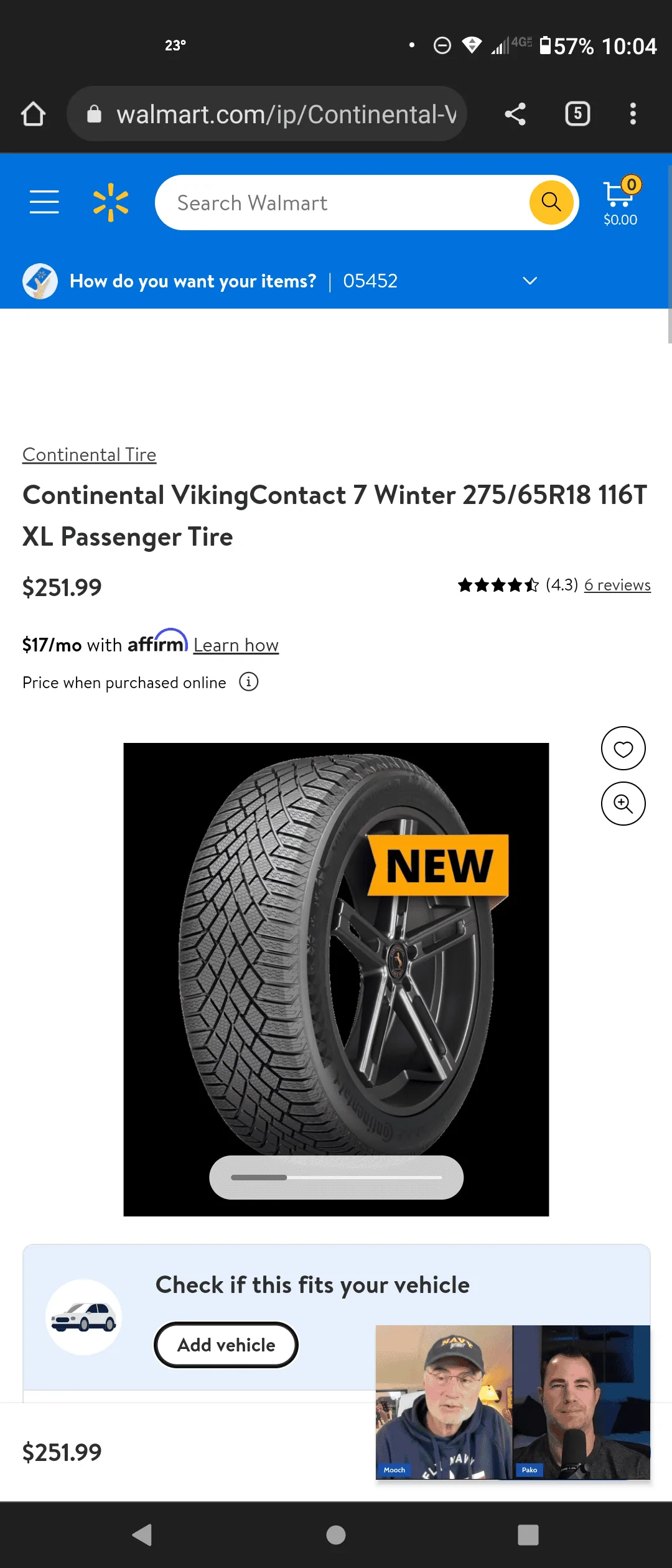
Task: Tap the delivery snowflake hand icon
Action: [40, 281]
